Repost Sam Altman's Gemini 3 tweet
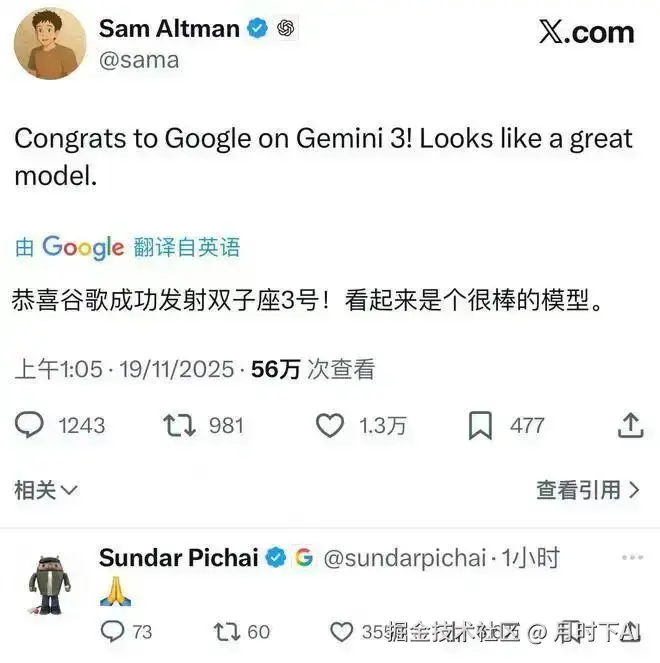660x663 pixels. pyautogui.click(x=178, y=425)
